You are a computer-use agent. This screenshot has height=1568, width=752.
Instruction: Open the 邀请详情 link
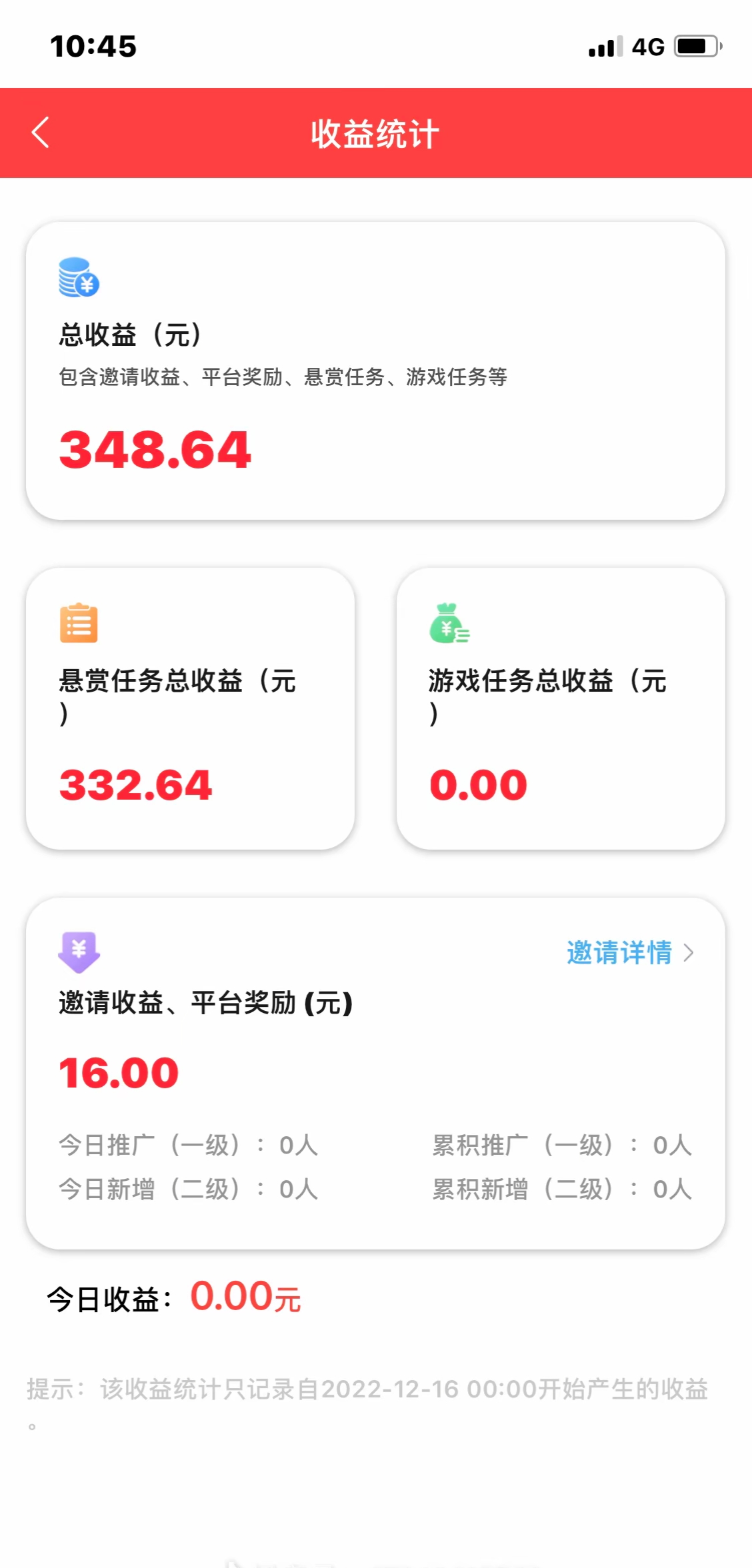(x=629, y=952)
